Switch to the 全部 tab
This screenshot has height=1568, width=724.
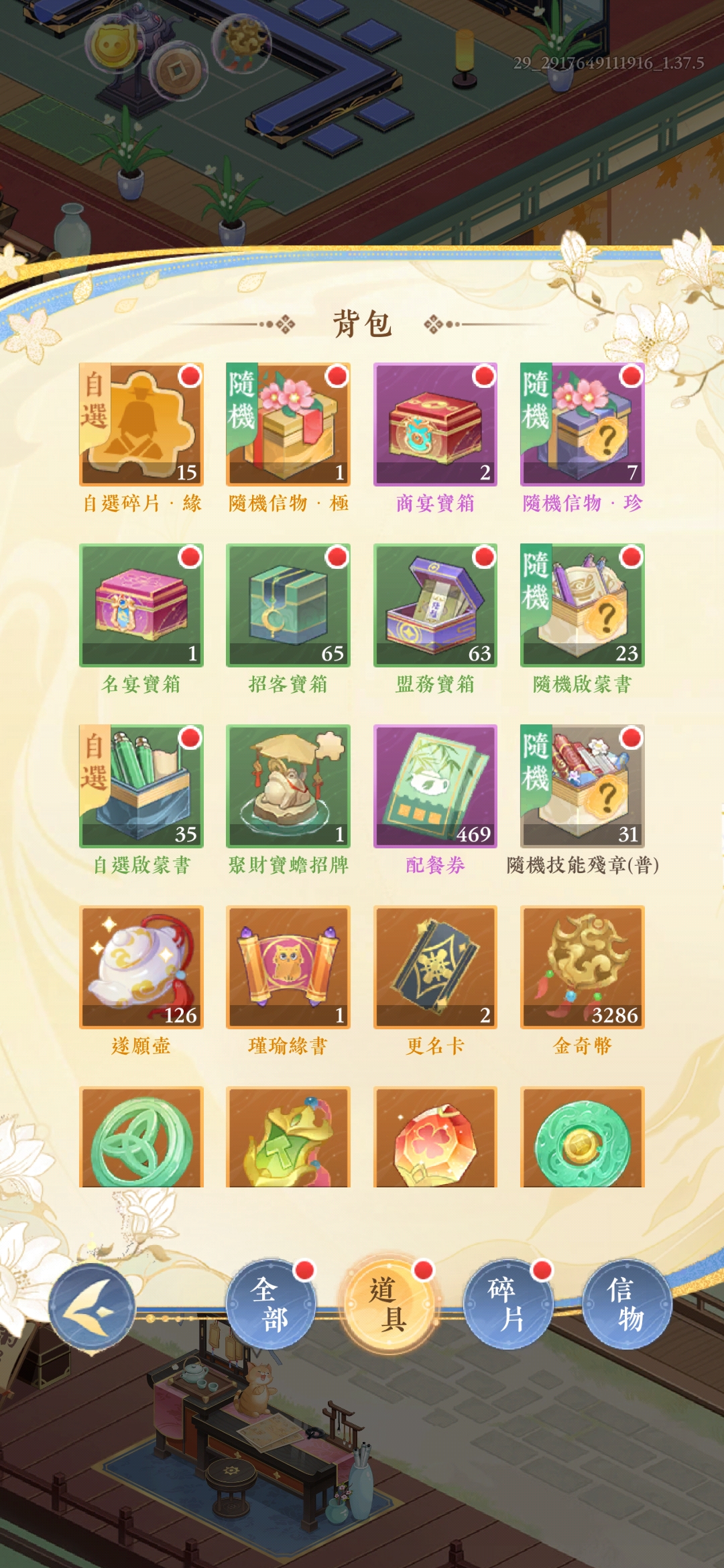tap(270, 1304)
